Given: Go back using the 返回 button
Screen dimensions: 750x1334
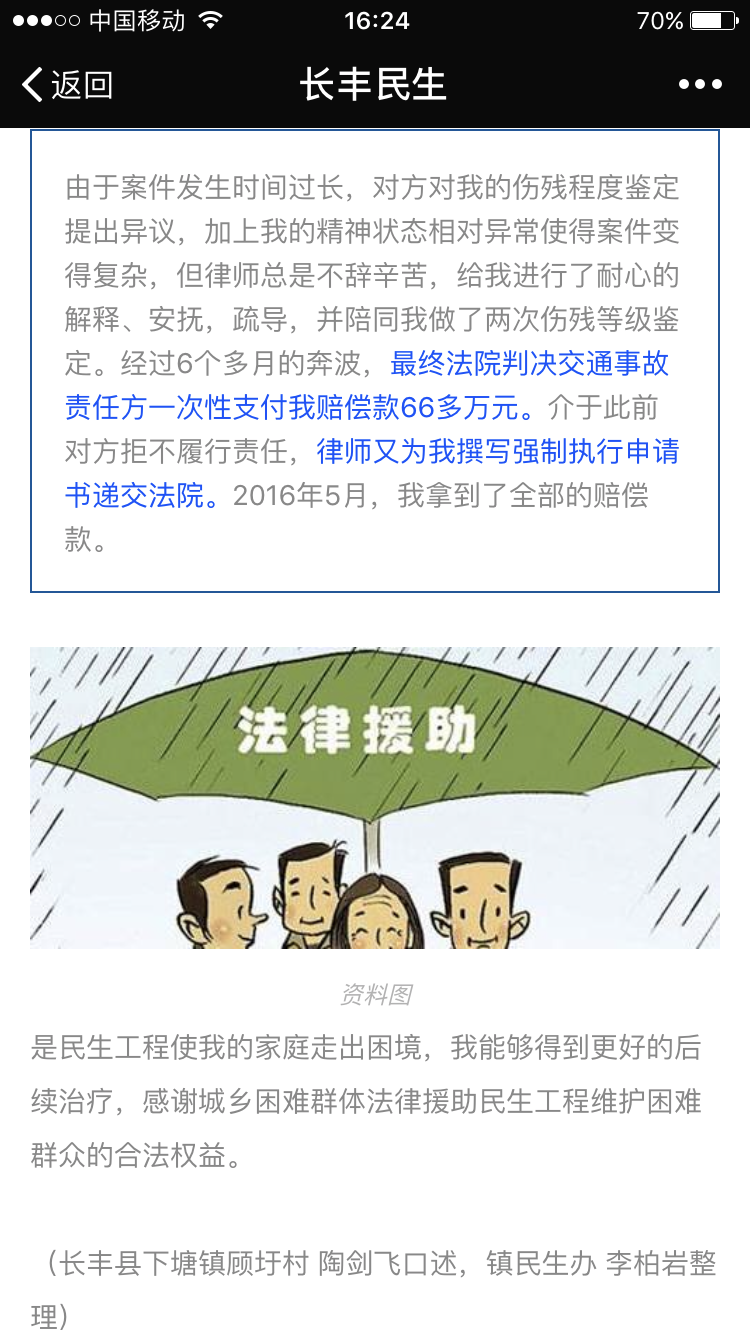Looking at the screenshot, I should pos(68,85).
